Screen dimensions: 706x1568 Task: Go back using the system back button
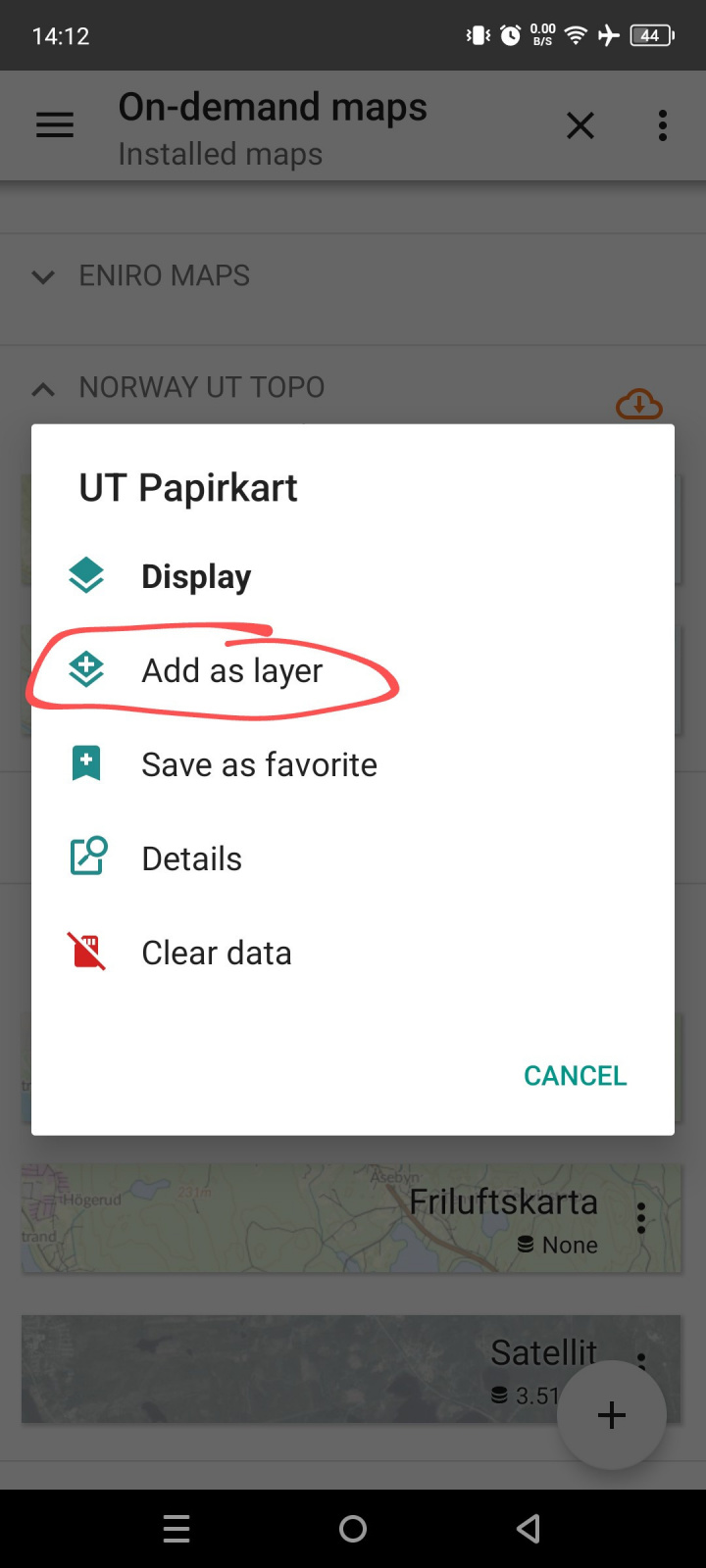(x=529, y=1529)
